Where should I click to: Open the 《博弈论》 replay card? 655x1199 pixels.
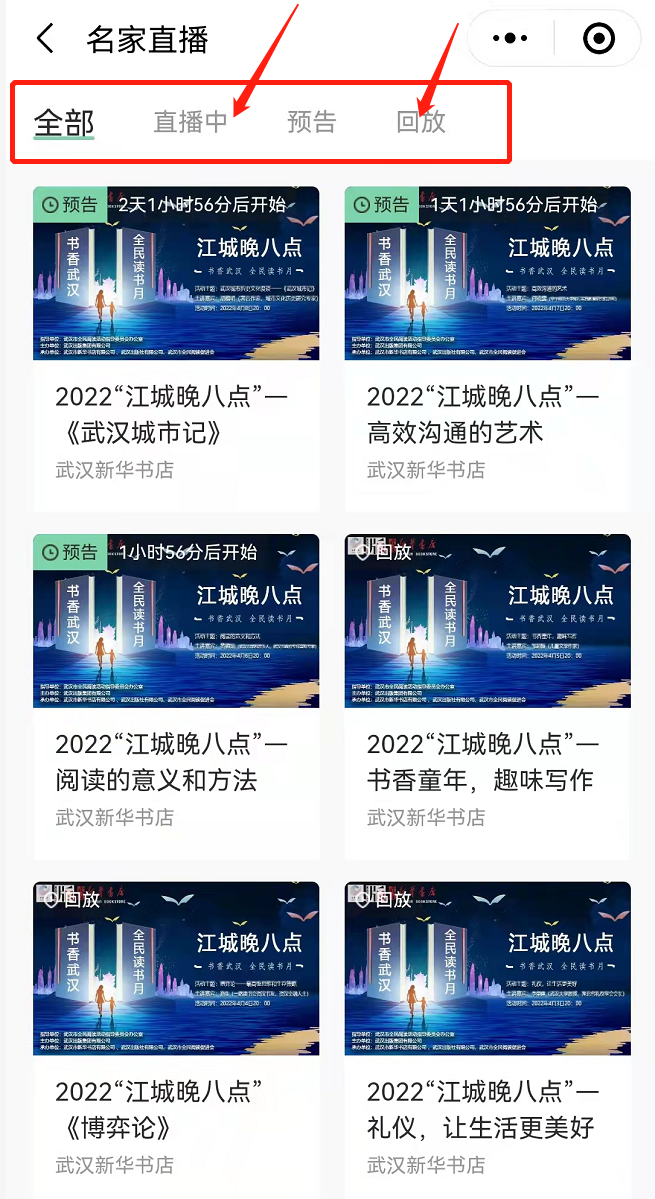coord(176,1042)
